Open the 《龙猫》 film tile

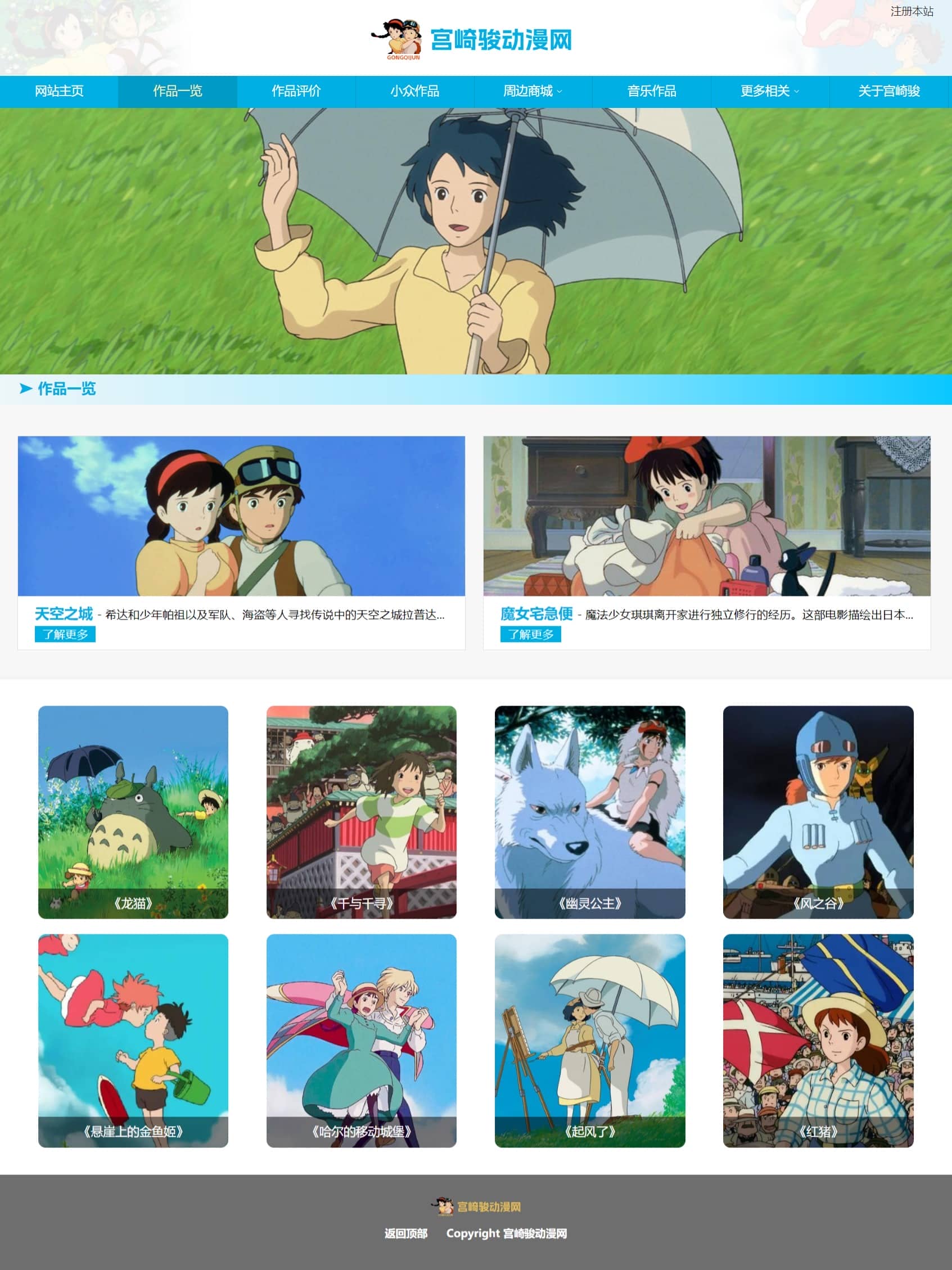(x=133, y=812)
